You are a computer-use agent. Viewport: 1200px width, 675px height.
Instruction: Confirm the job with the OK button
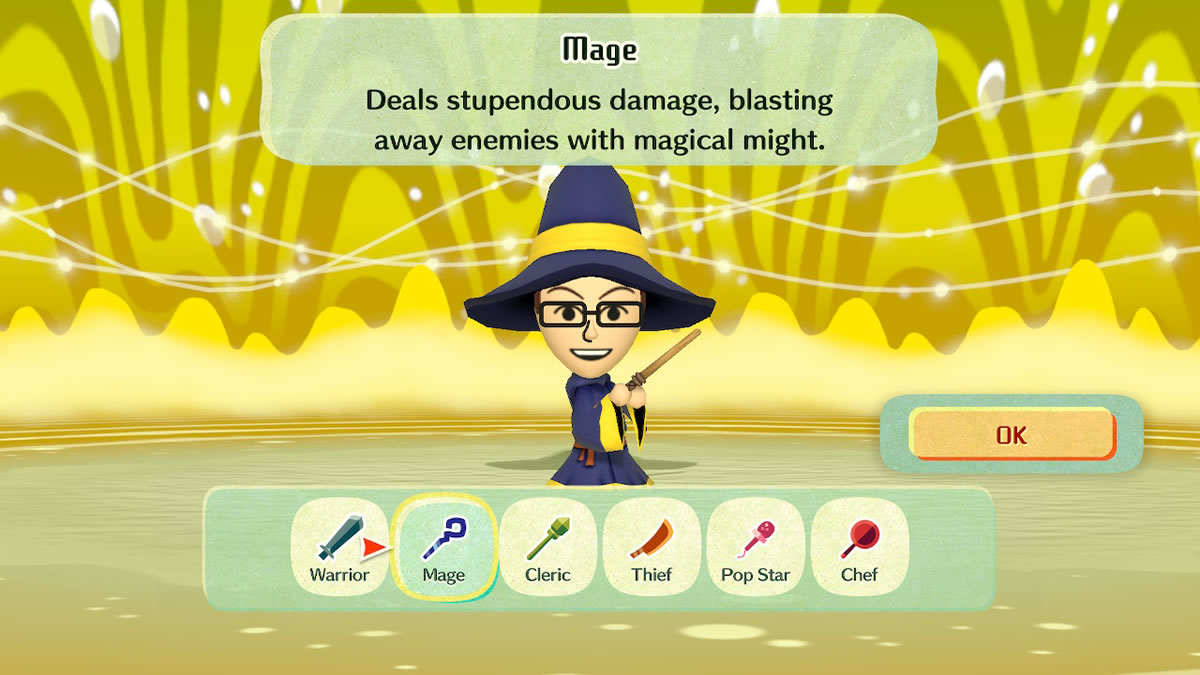pos(1011,435)
